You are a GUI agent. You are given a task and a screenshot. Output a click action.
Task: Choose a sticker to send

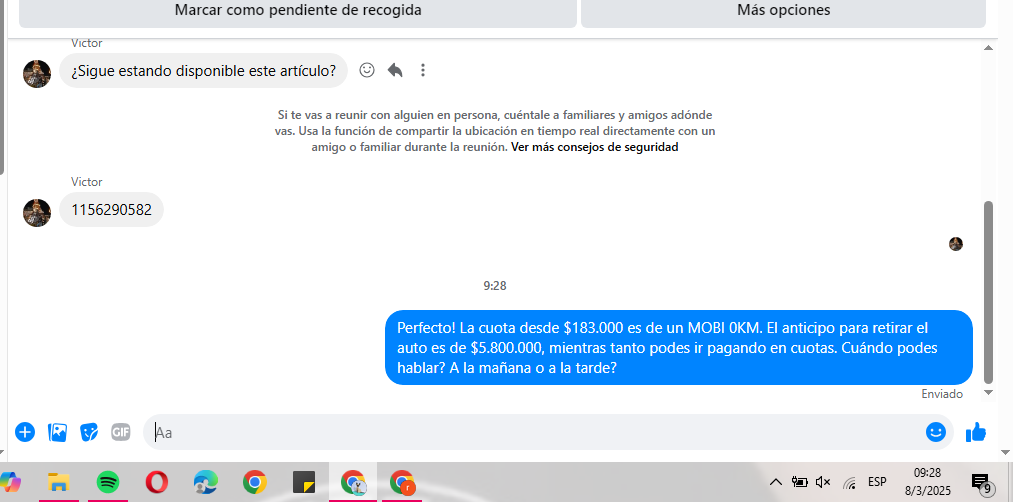coord(89,432)
